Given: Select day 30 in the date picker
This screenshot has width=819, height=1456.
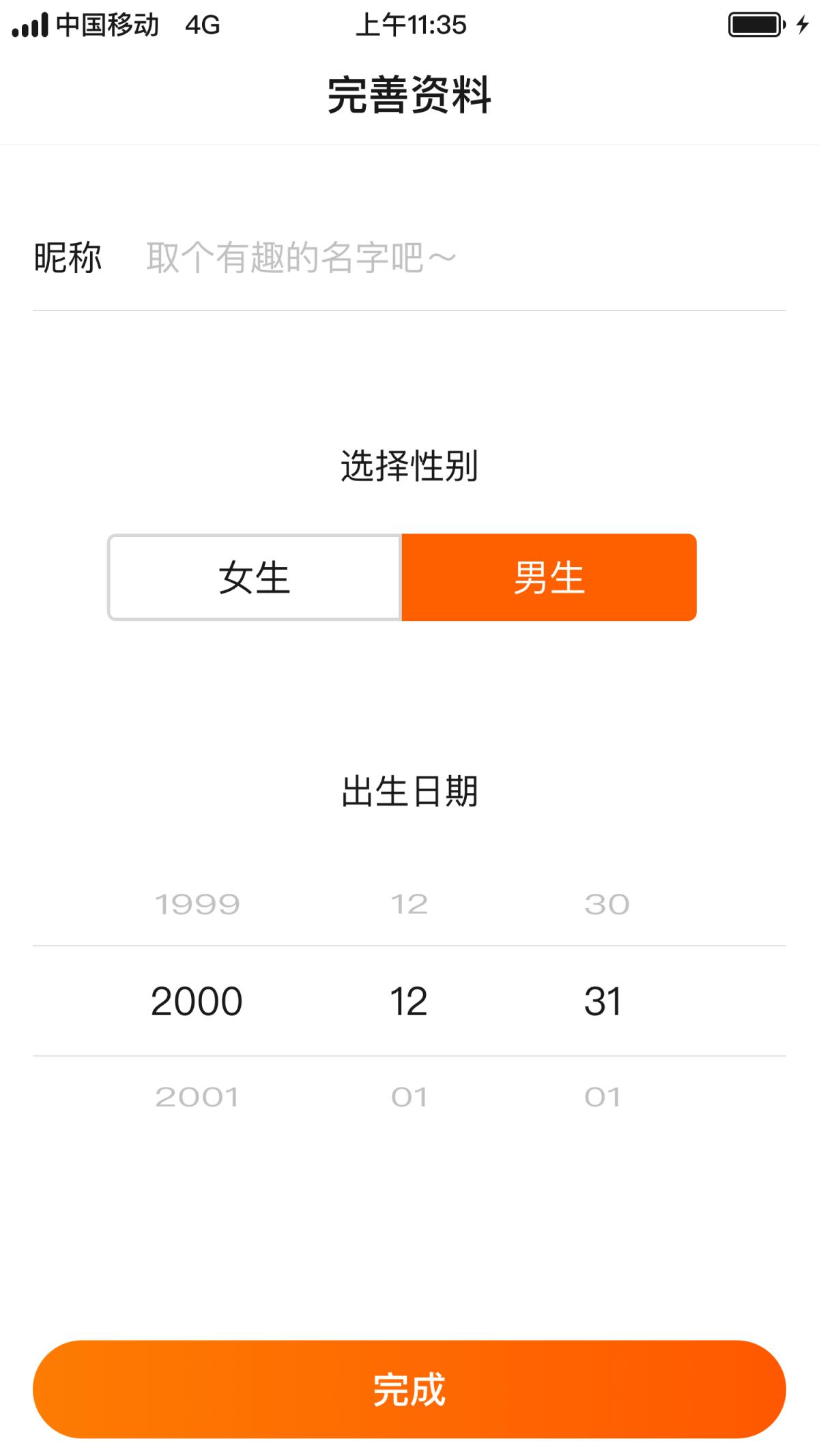Looking at the screenshot, I should tap(605, 903).
